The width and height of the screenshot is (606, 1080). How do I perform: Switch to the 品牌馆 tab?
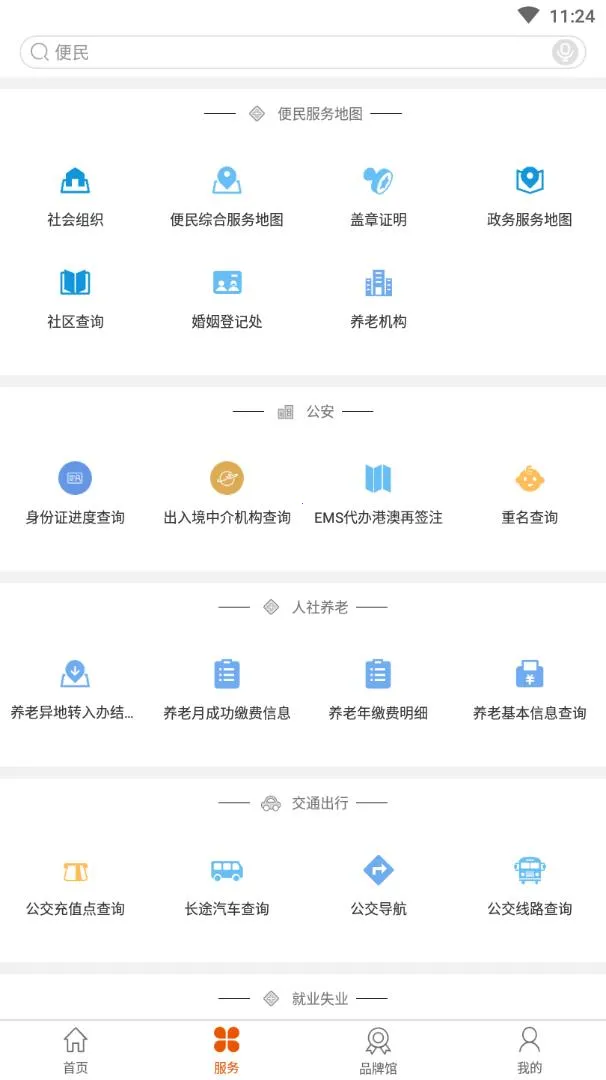point(378,1050)
